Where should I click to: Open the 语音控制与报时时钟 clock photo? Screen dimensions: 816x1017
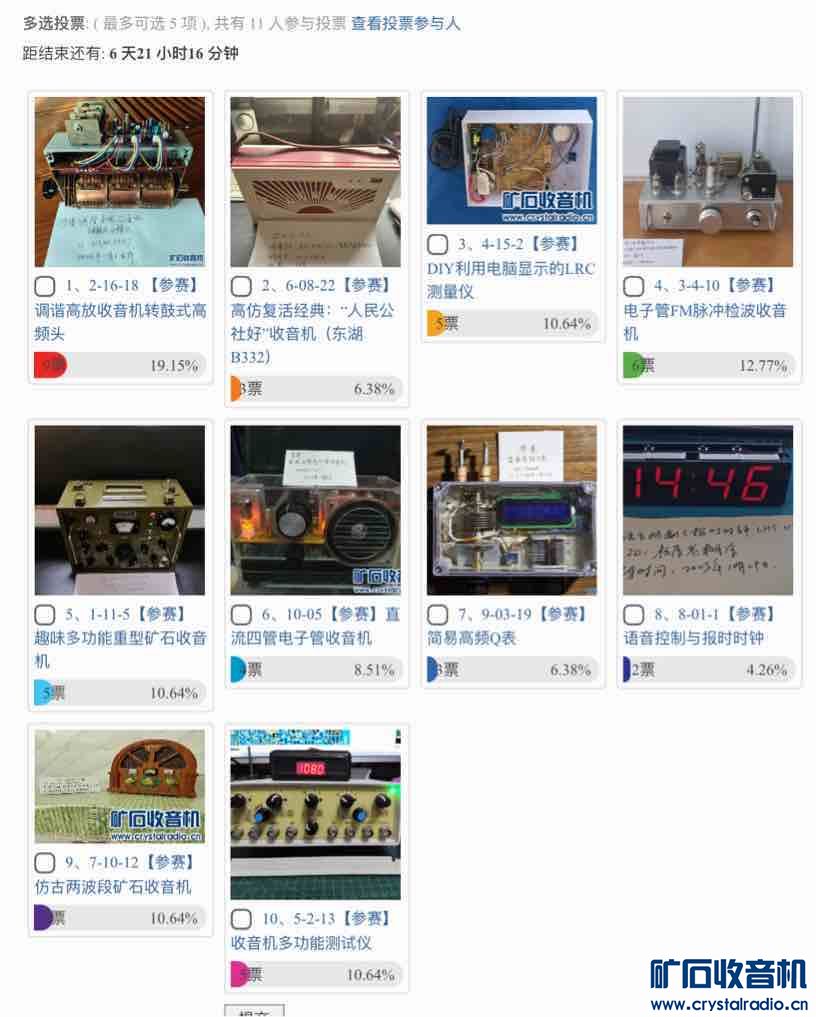[708, 510]
